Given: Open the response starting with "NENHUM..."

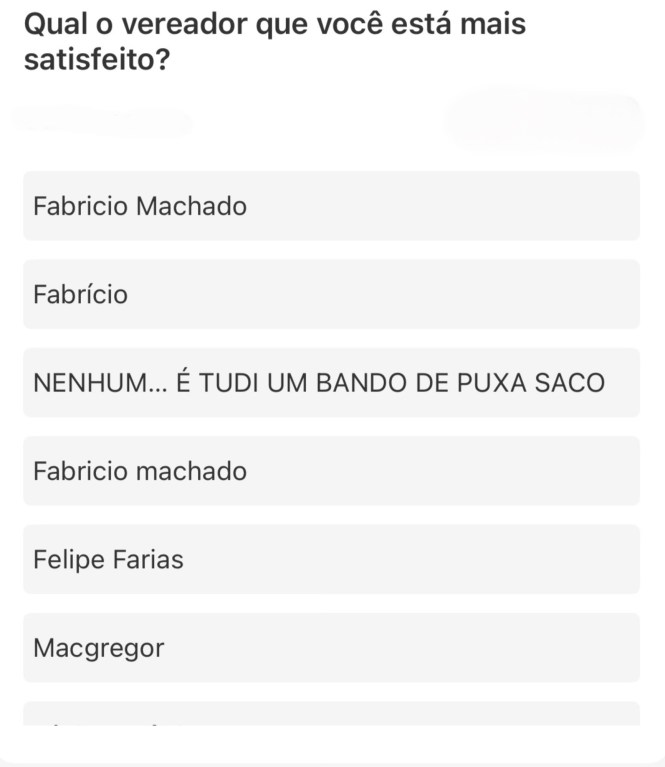Looking at the screenshot, I should click(330, 383).
